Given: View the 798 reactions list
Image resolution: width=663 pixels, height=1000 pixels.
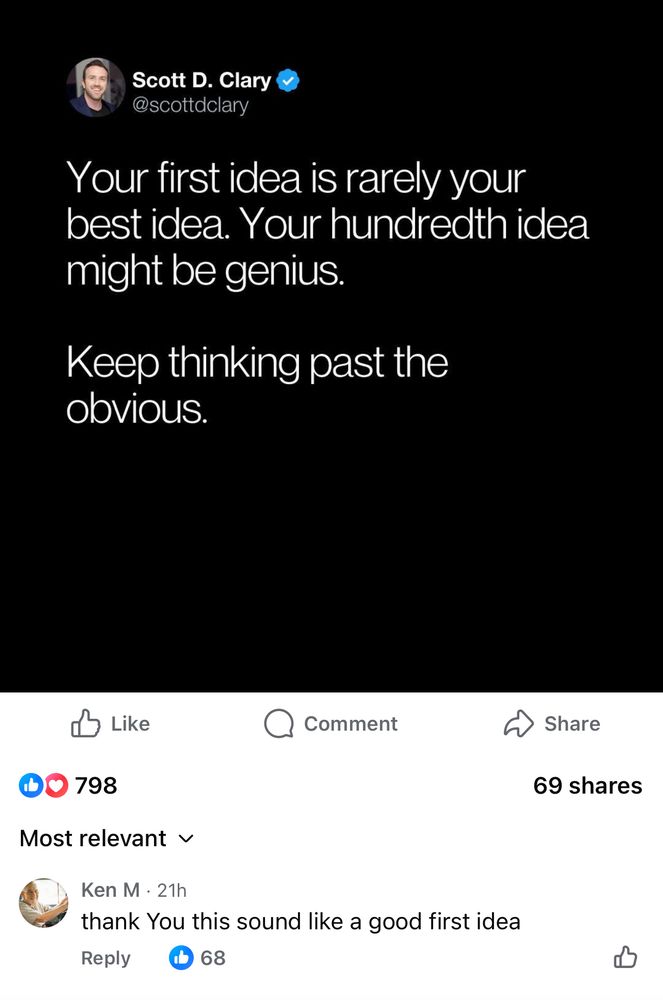Looking at the screenshot, I should click(68, 785).
